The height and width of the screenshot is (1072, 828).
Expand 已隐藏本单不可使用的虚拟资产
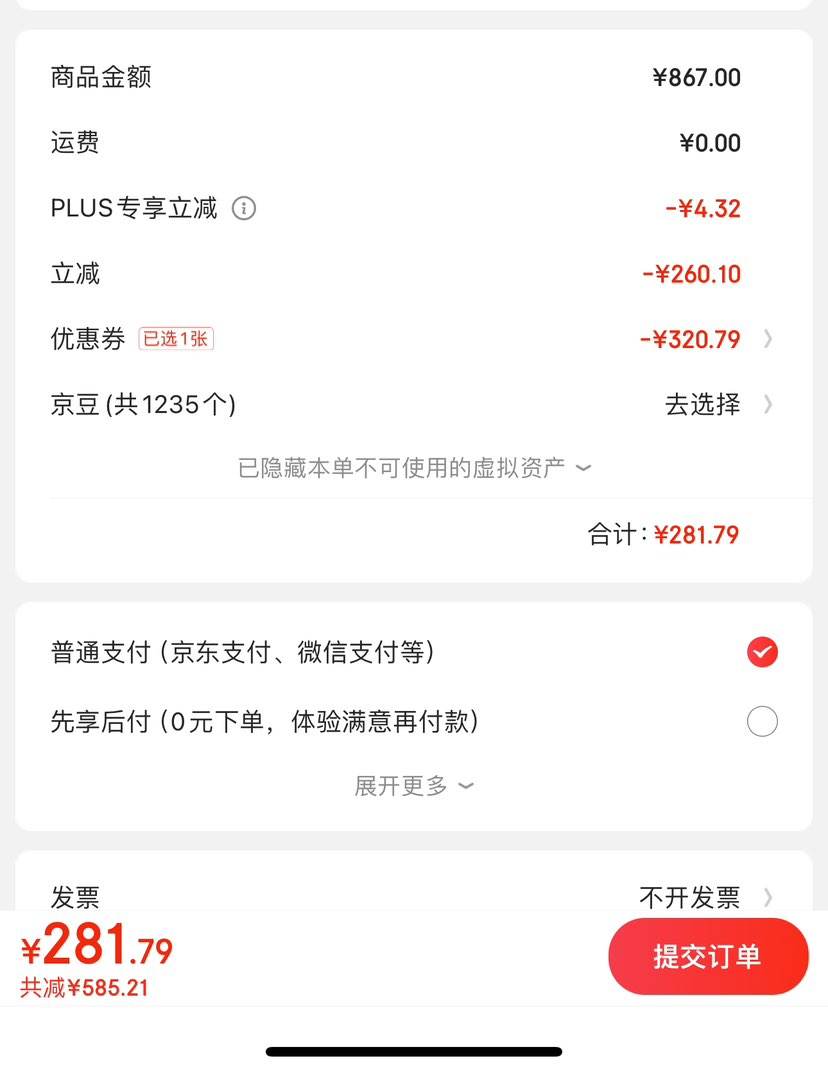[x=414, y=467]
